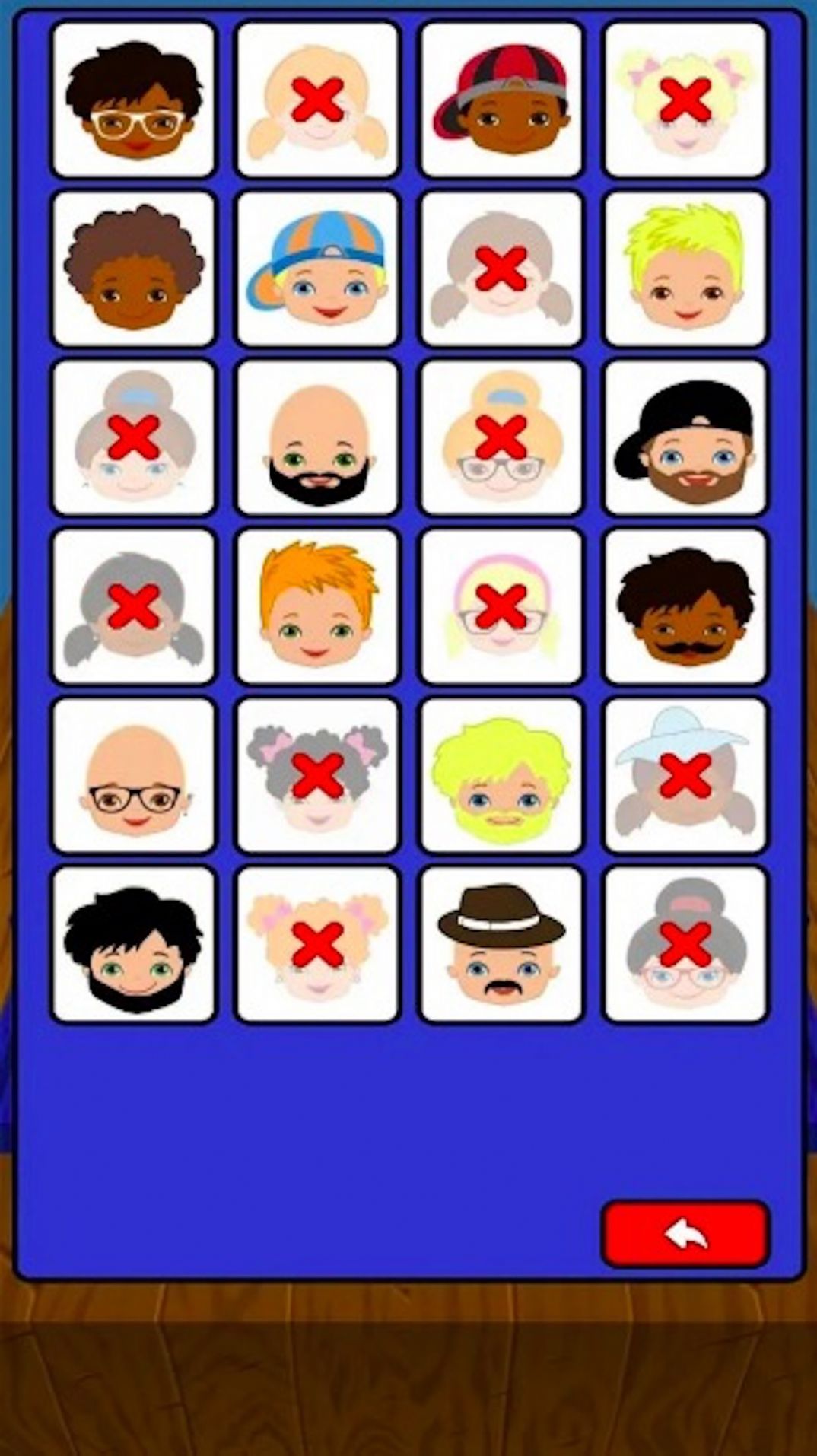The height and width of the screenshot is (1456, 817).
Task: Tap the crossed-out face with the white sun hat
Action: (685, 775)
